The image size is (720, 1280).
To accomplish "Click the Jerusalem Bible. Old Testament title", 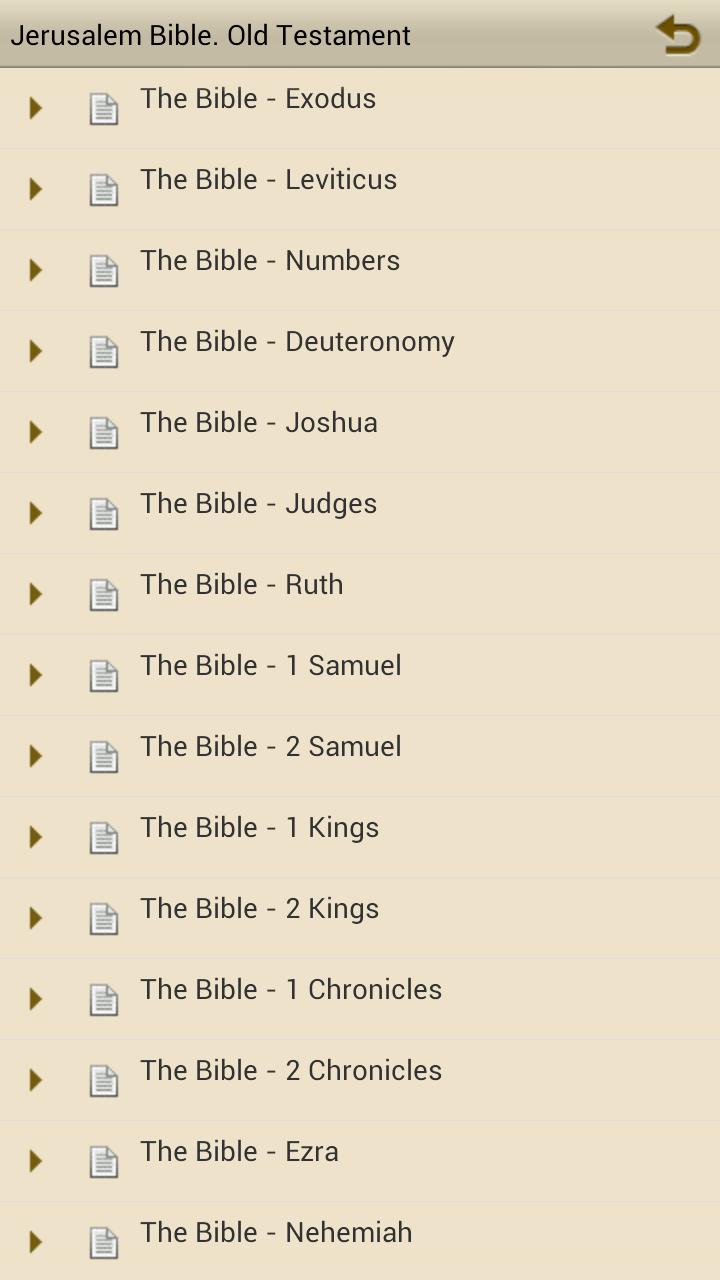I will coord(210,34).
